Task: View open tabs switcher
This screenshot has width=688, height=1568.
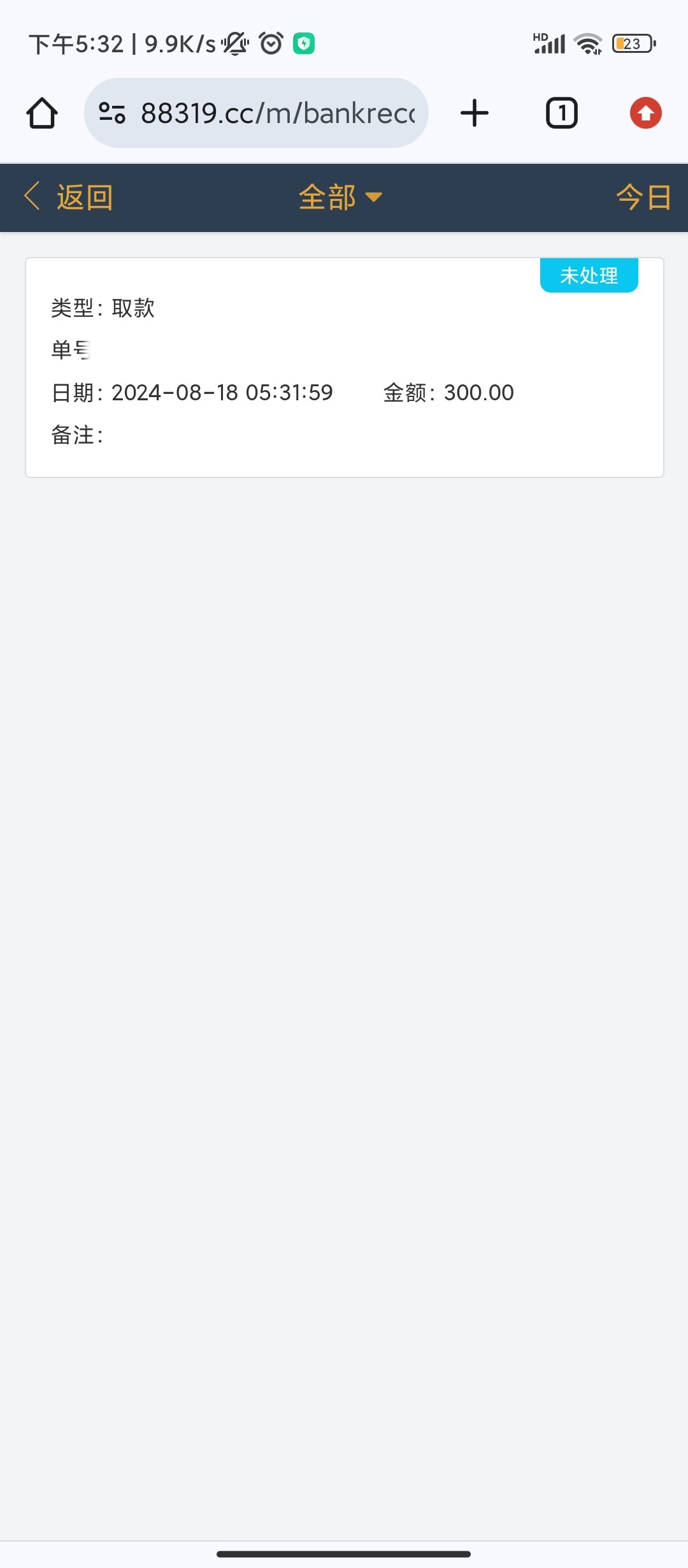Action: tap(561, 113)
